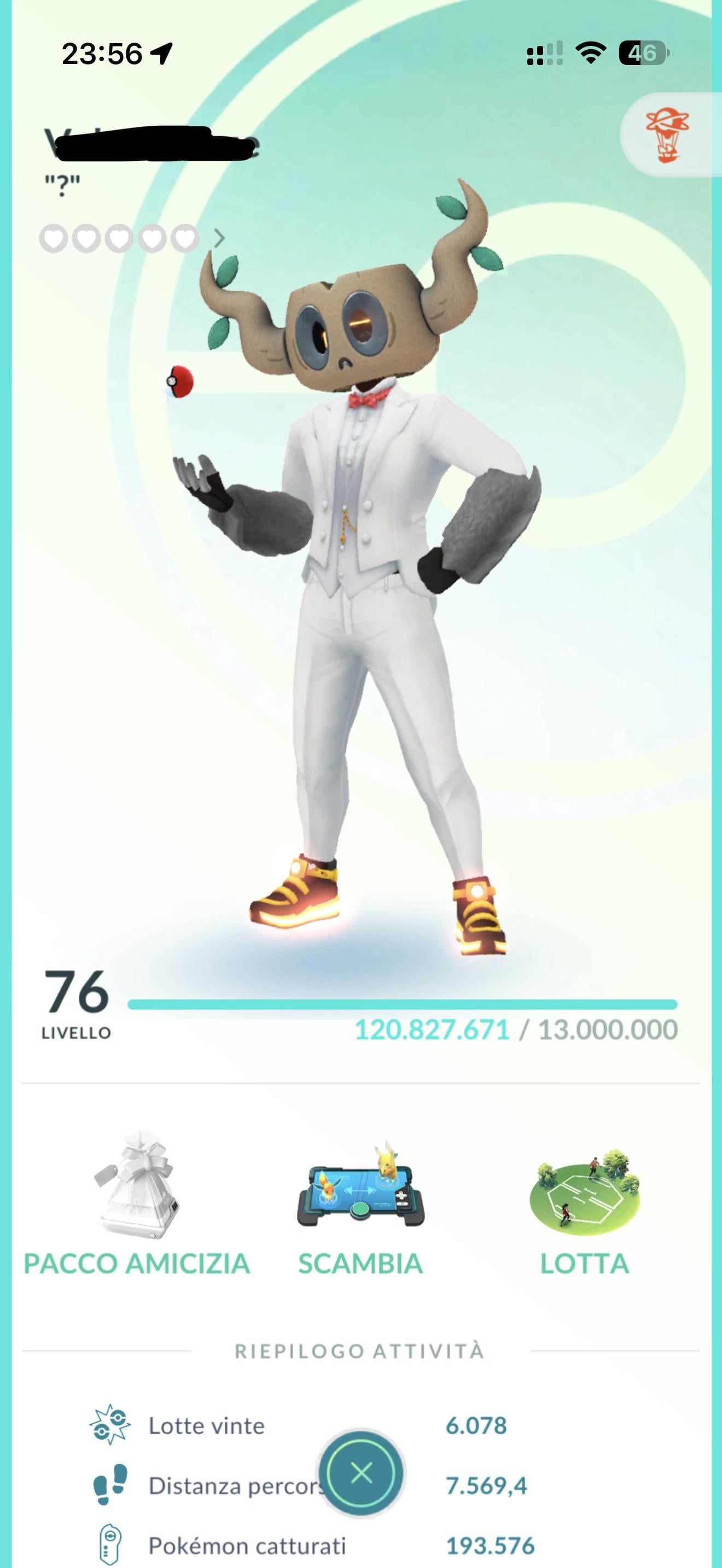This screenshot has height=1568, width=722.
Task: Close the friend profile screen
Action: click(361, 1473)
